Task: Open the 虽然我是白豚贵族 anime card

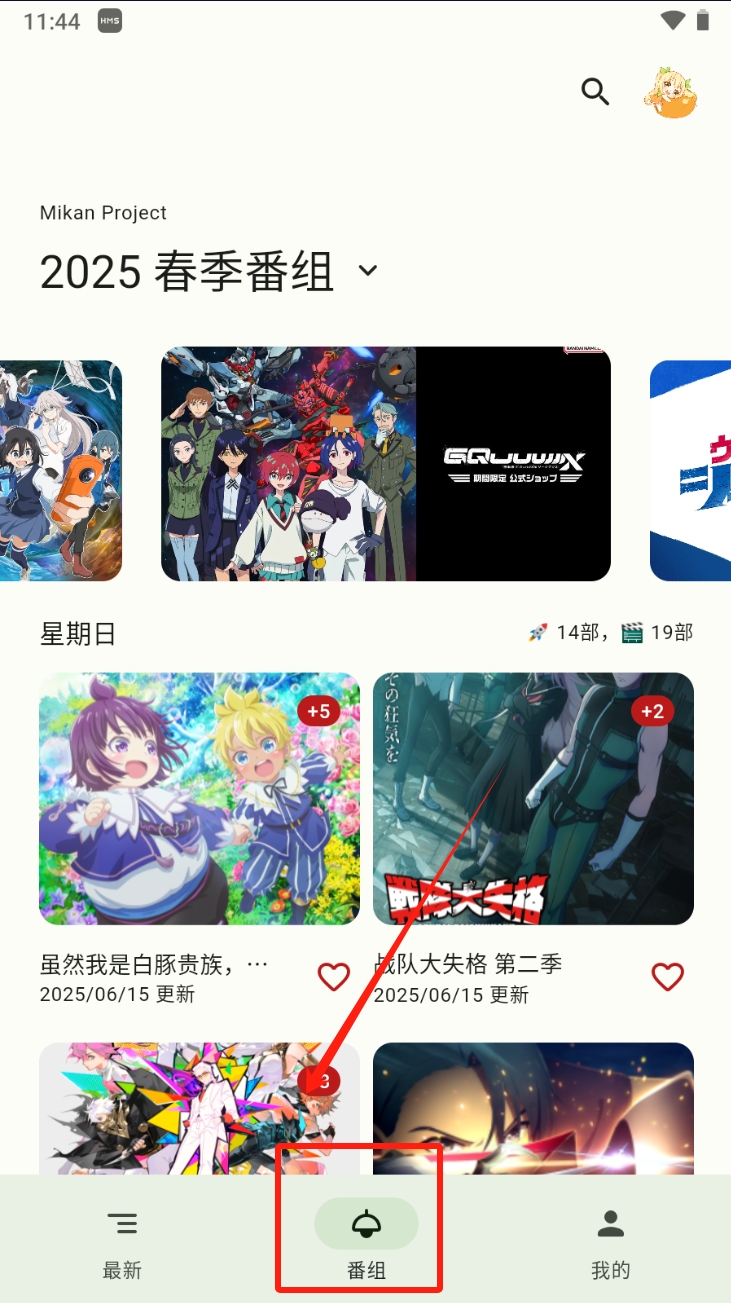Action: [x=199, y=798]
